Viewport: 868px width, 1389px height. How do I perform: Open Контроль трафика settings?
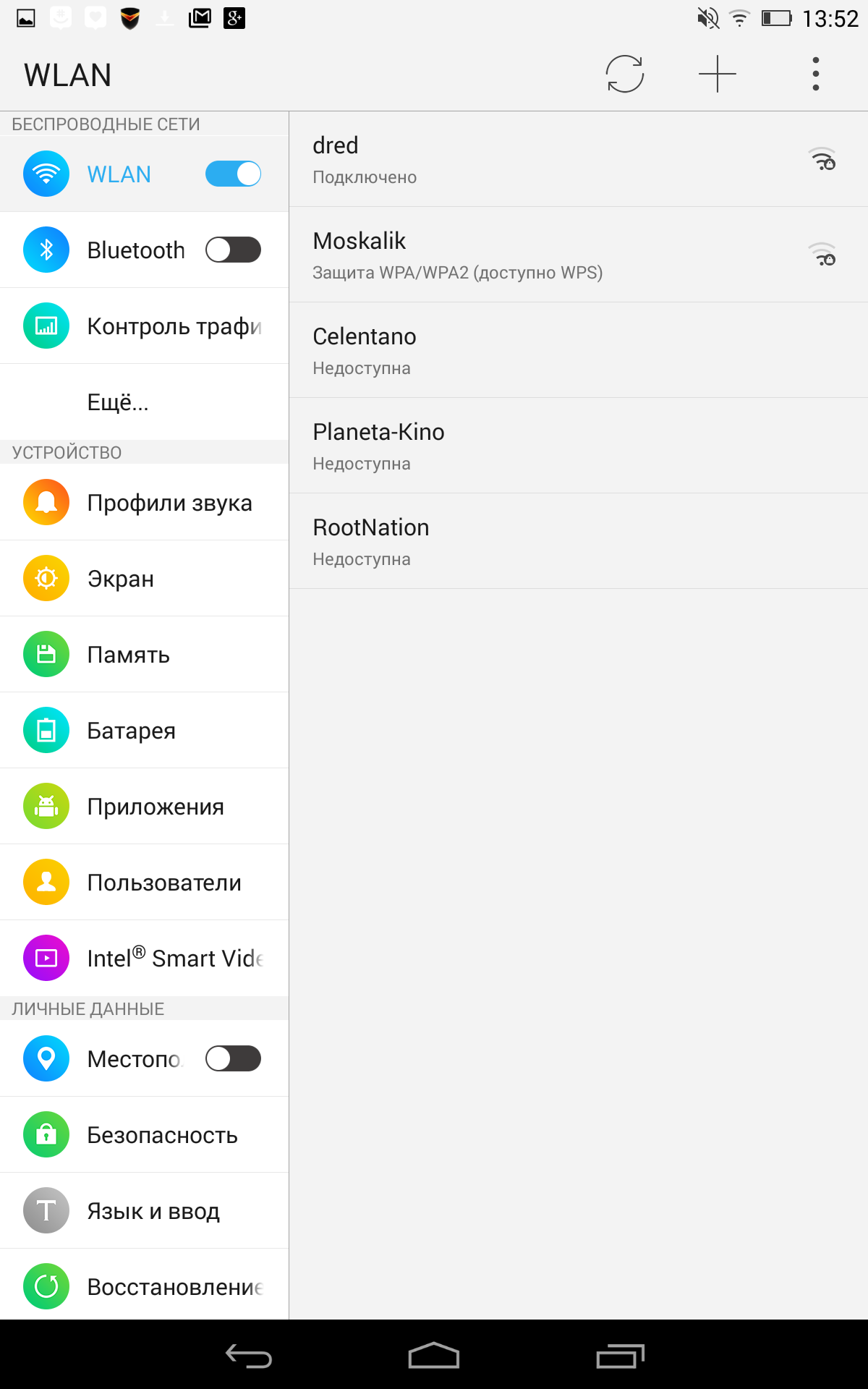coord(145,326)
